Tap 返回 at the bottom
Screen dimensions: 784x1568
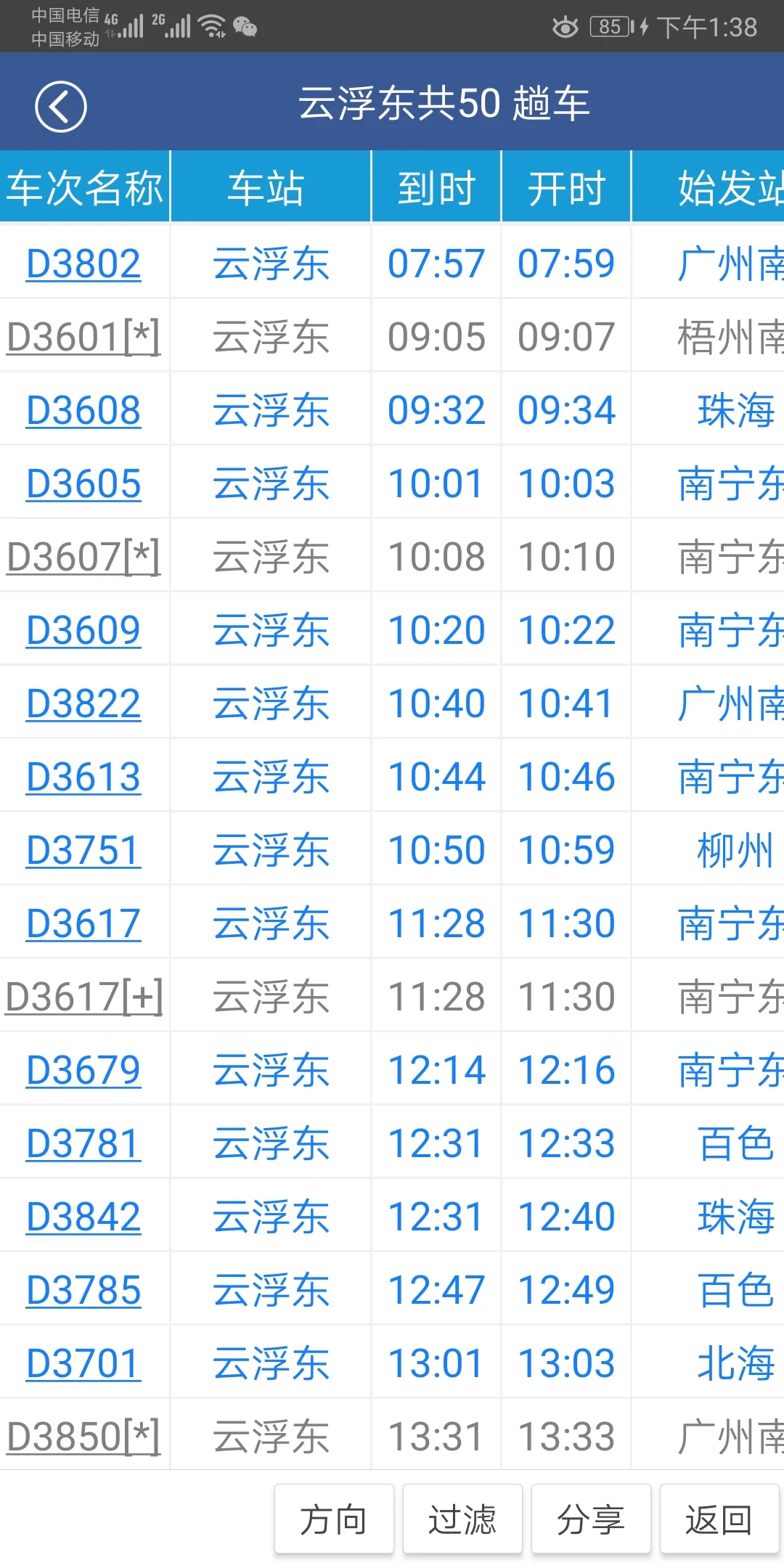click(x=716, y=1518)
